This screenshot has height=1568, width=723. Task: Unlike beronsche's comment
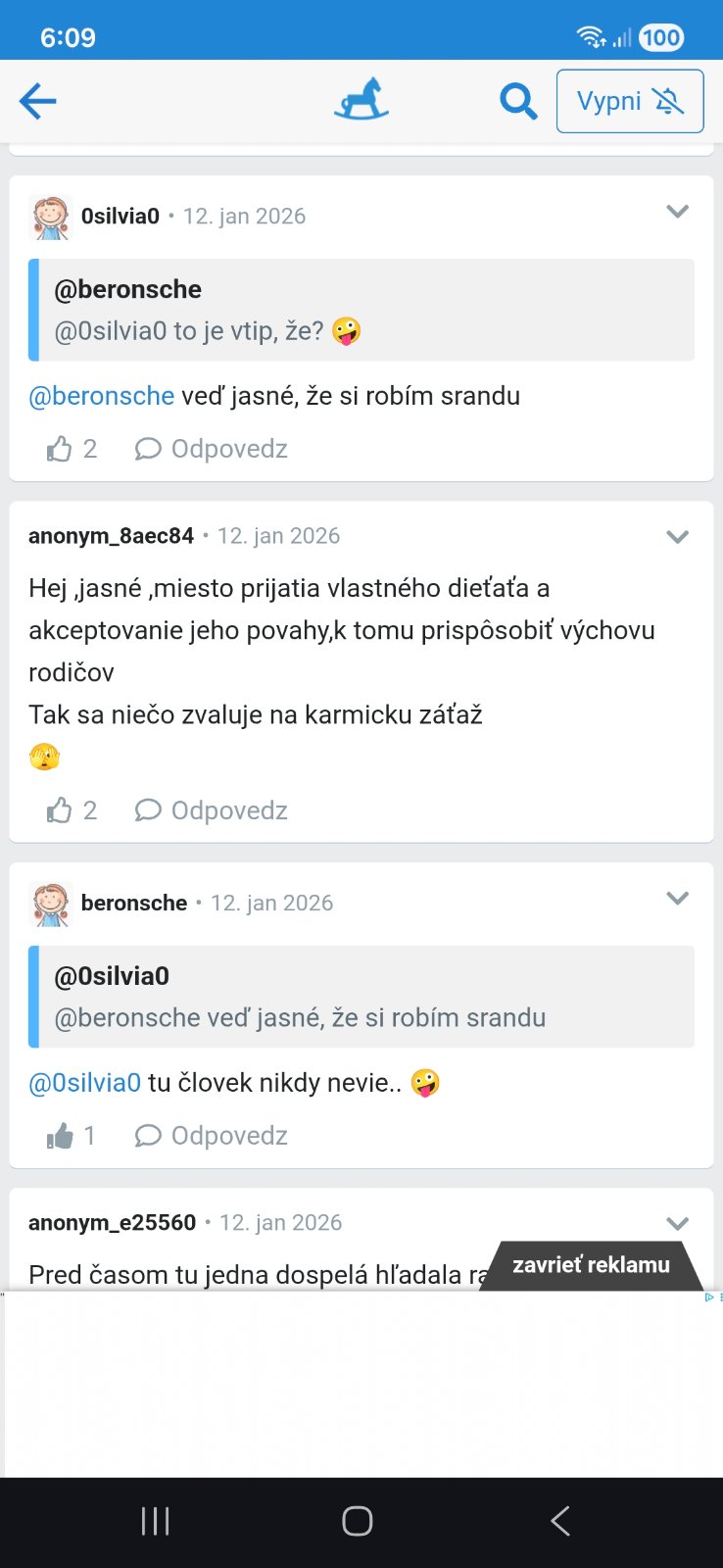click(61, 1136)
